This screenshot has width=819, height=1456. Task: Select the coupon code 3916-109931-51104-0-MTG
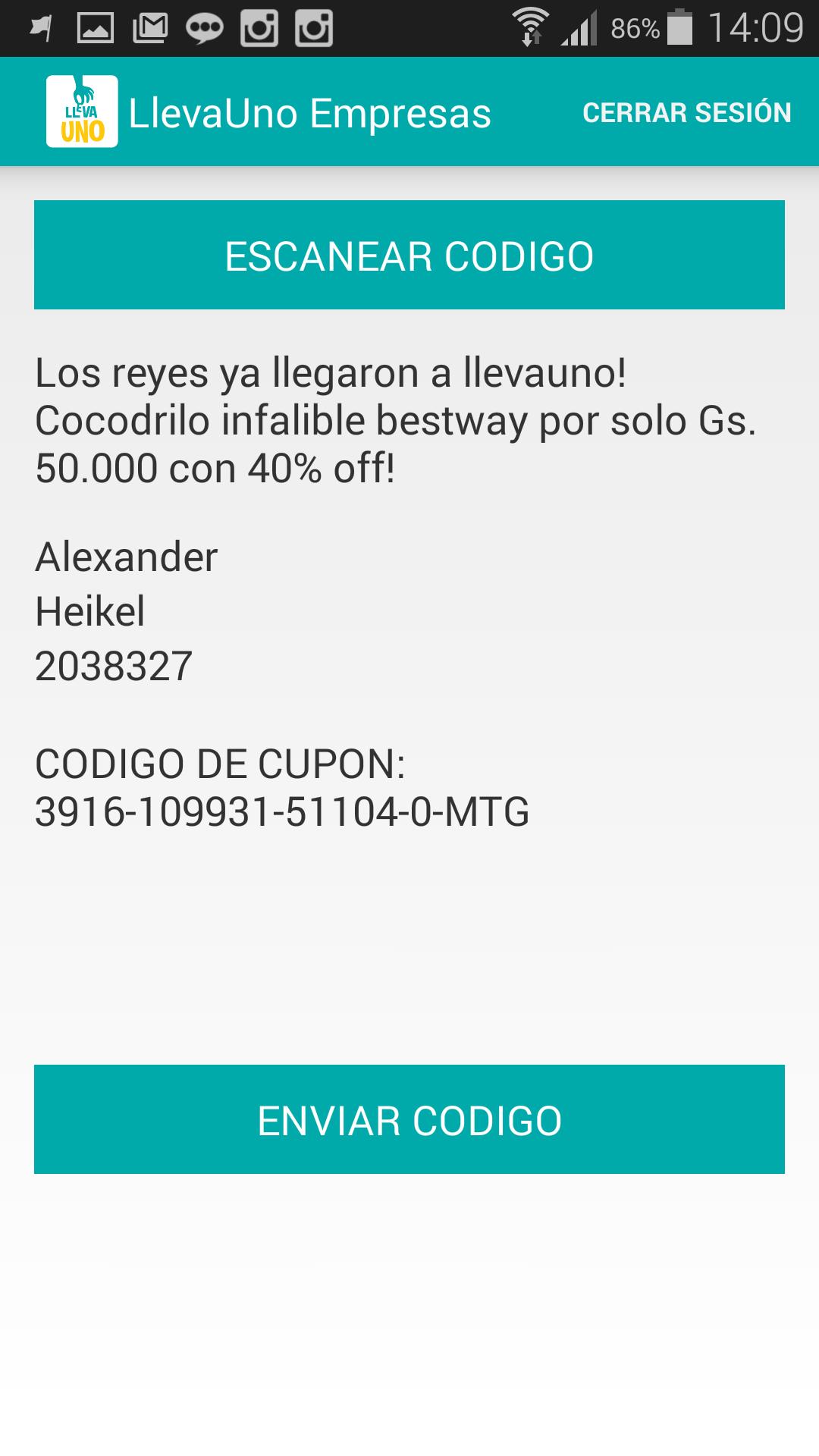point(283,813)
